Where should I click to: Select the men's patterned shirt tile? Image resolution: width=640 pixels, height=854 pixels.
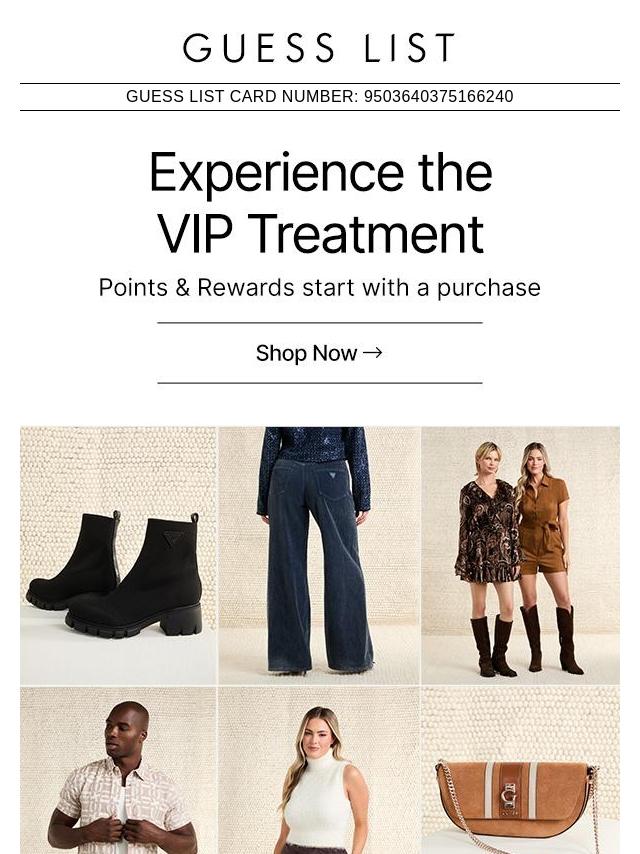coord(118,770)
